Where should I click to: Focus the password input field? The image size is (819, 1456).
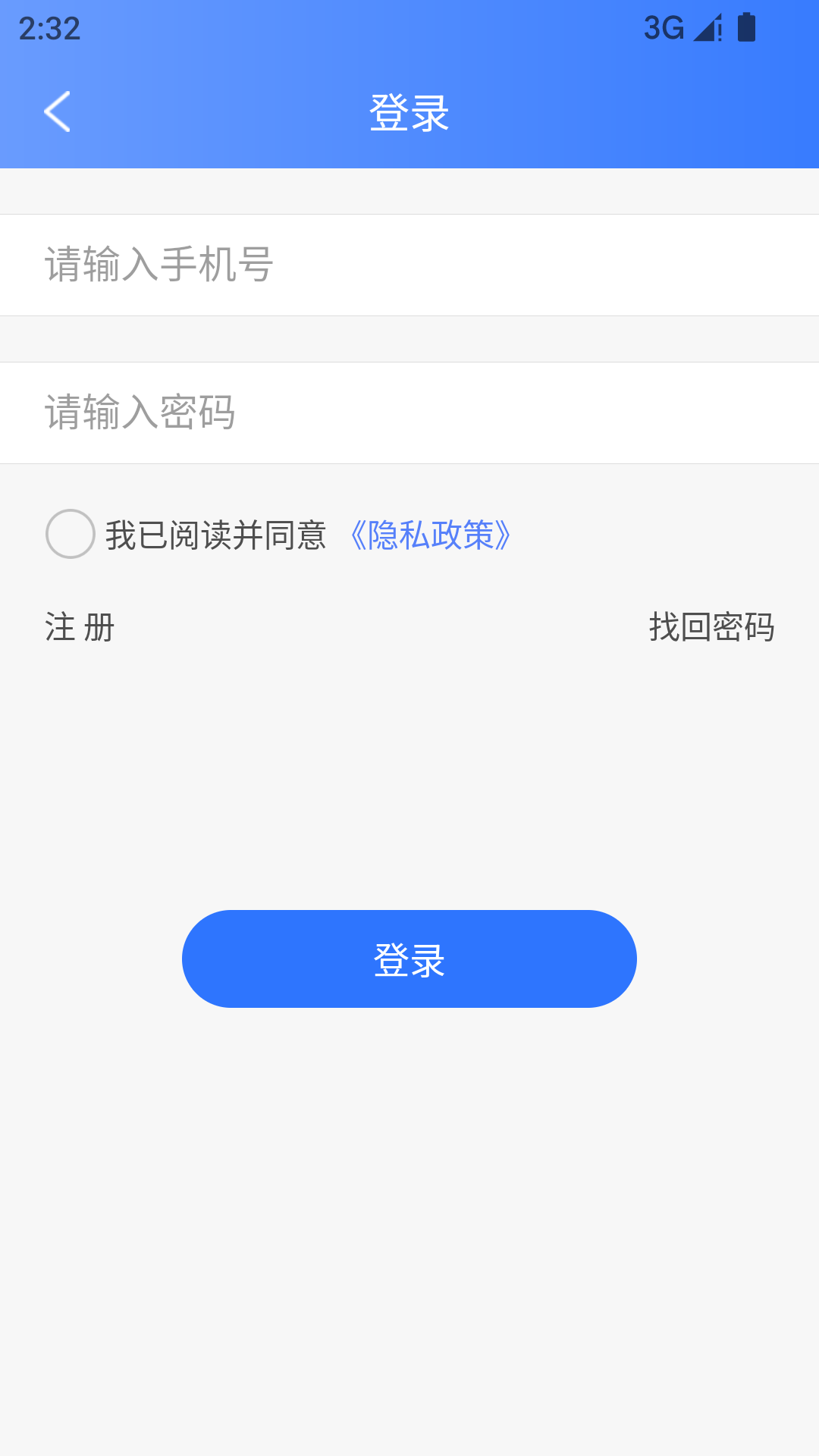click(x=409, y=413)
